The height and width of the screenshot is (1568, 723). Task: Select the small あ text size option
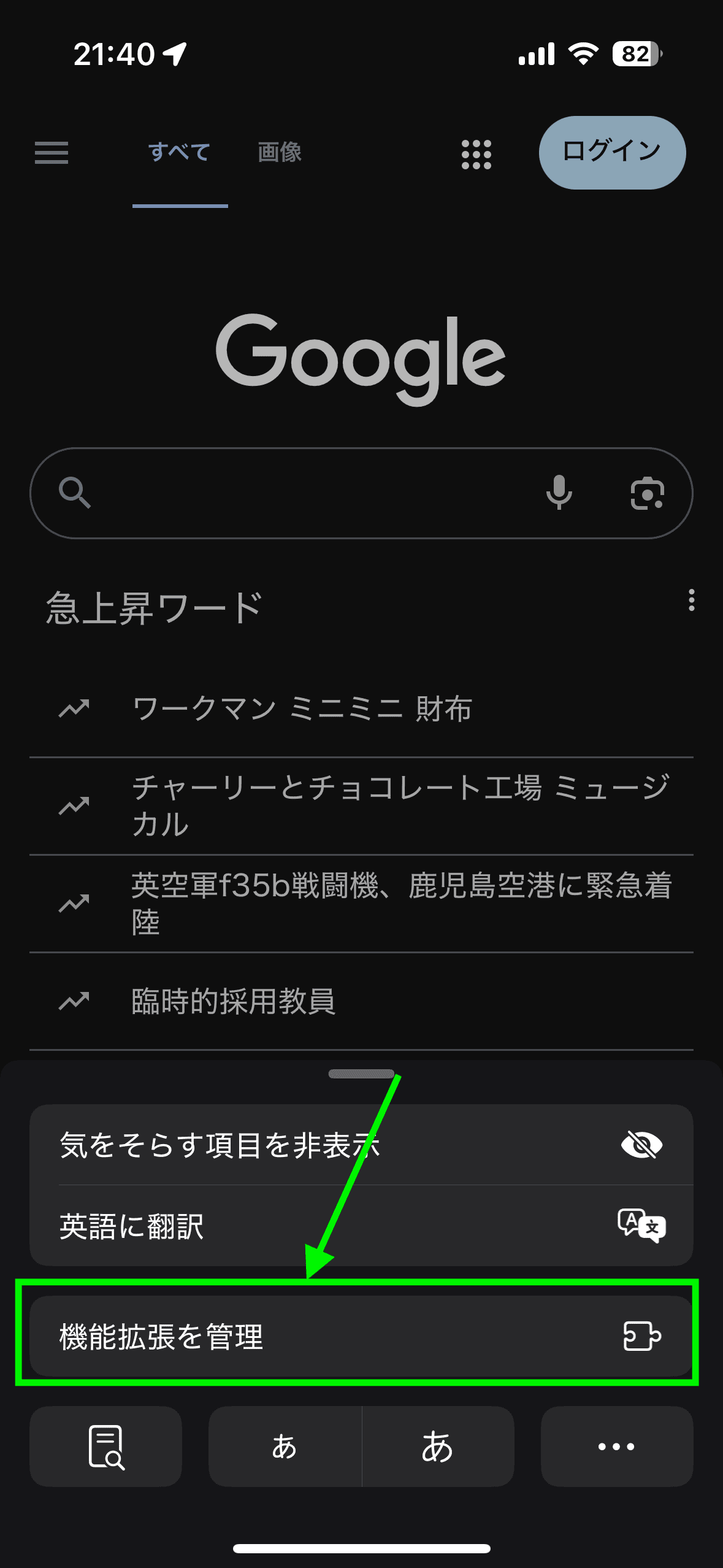[x=283, y=1446]
